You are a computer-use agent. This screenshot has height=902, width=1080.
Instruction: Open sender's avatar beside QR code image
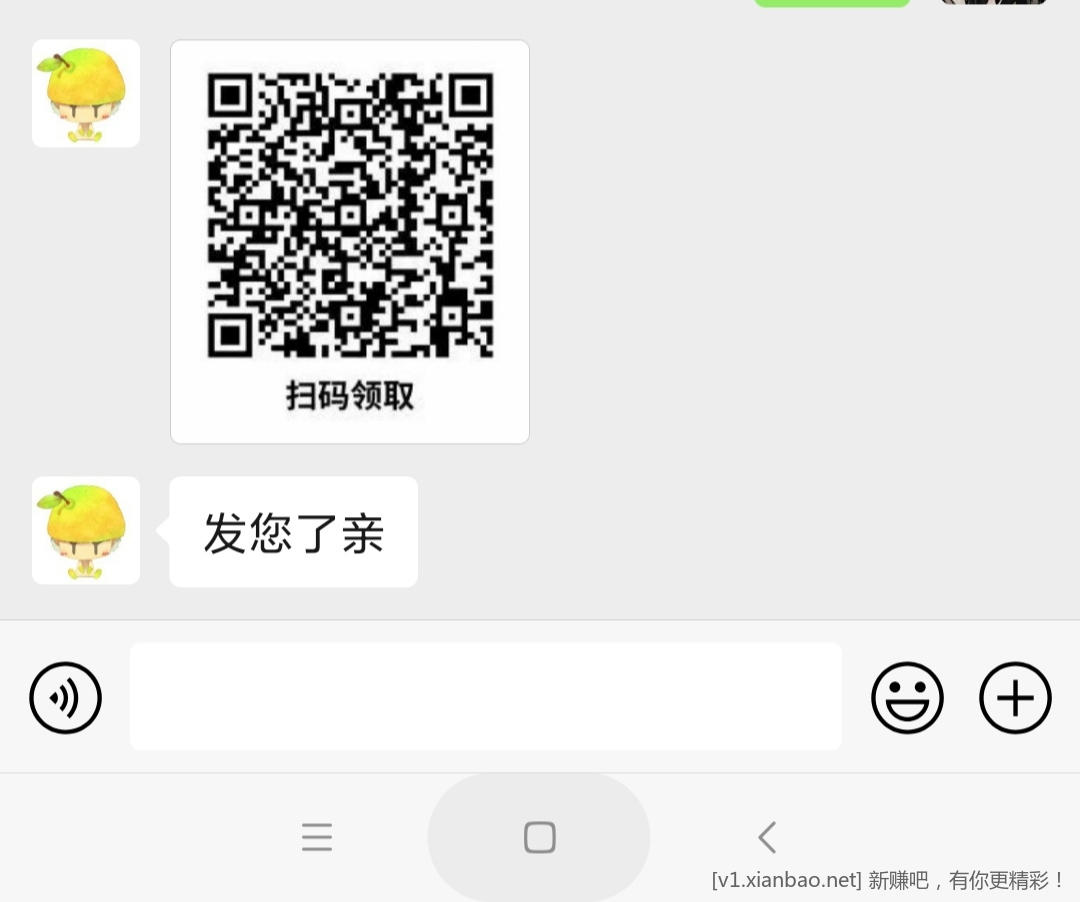pos(86,94)
